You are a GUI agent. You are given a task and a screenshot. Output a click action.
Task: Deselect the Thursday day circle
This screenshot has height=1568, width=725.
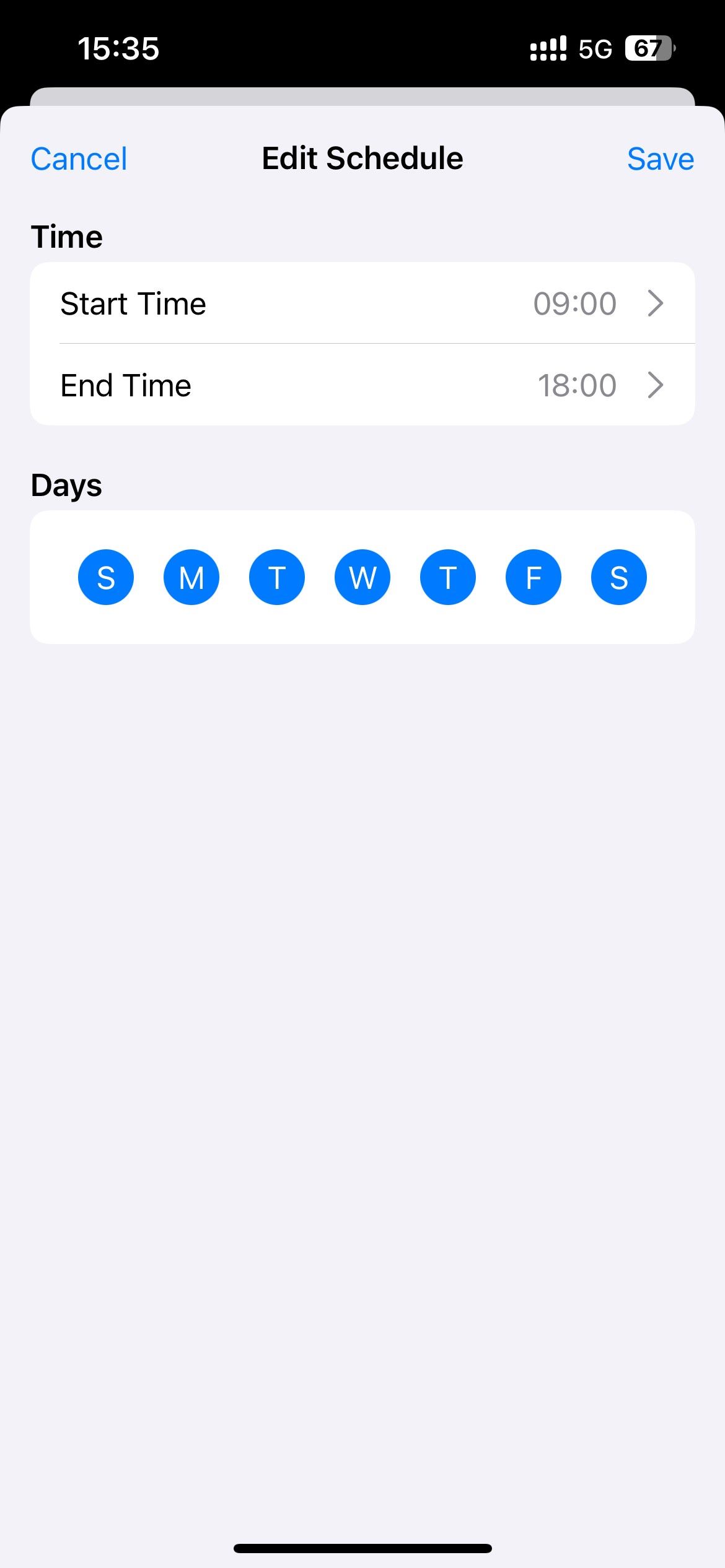point(447,577)
